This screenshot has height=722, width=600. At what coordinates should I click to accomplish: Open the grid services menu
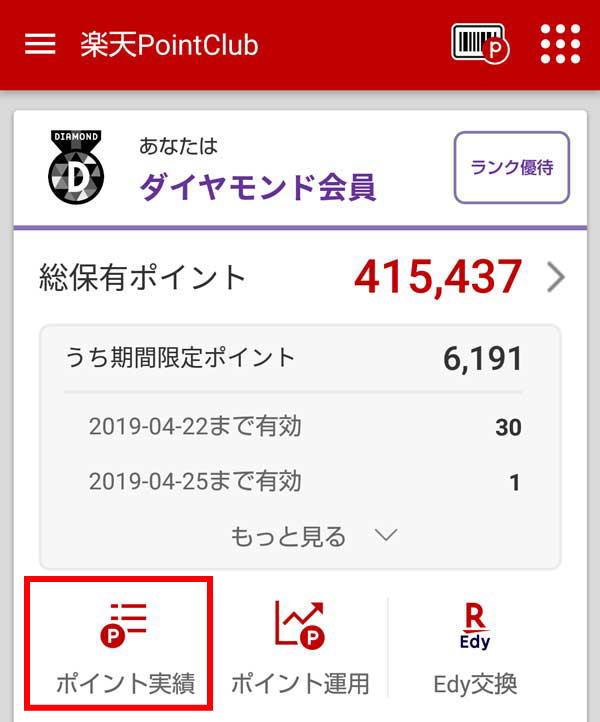560,44
